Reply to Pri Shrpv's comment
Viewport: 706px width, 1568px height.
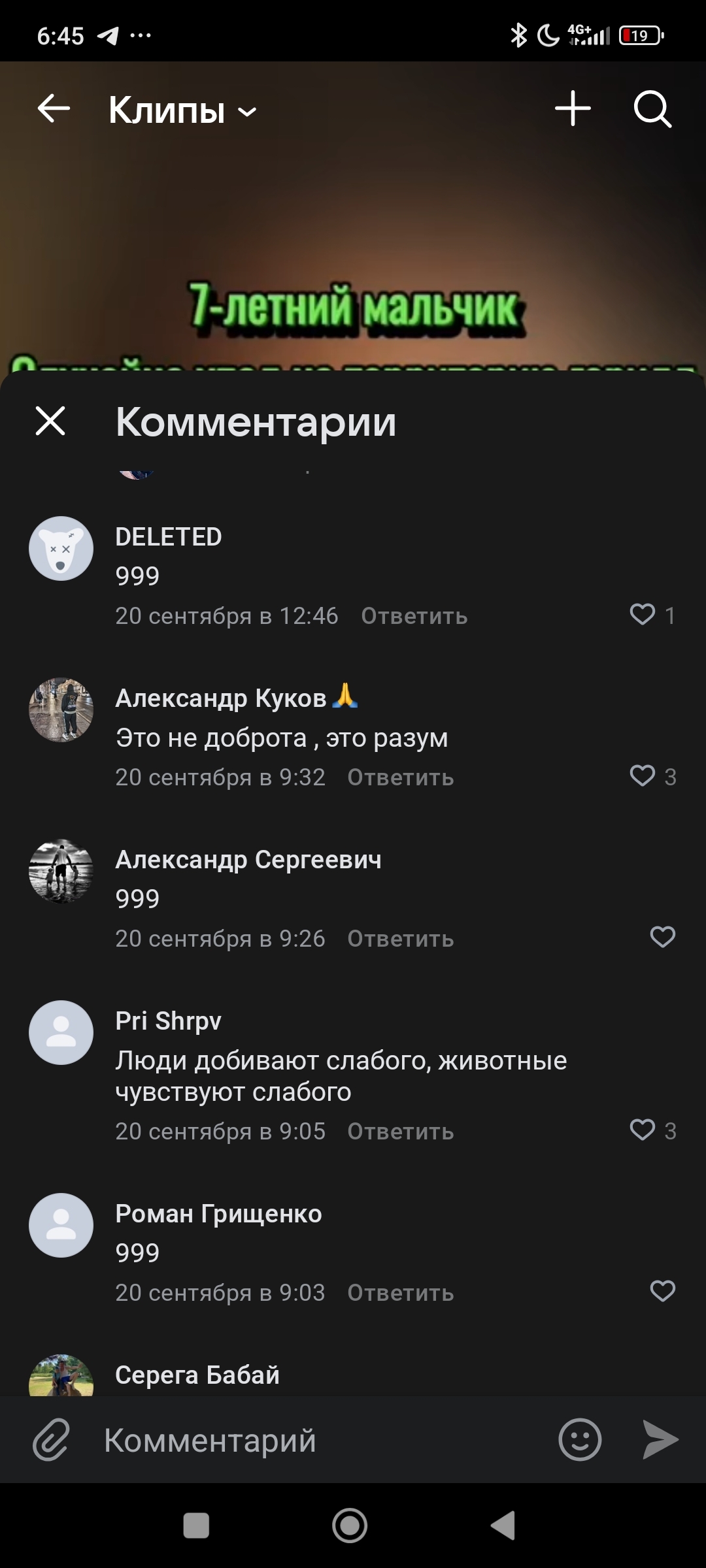tap(400, 1132)
